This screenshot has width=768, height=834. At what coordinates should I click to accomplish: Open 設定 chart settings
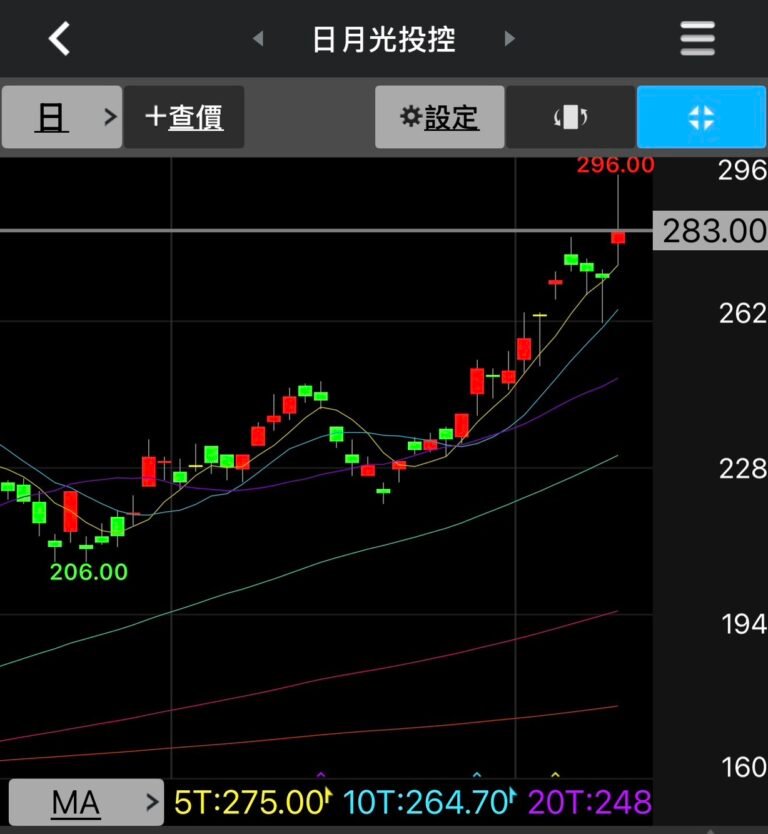(x=439, y=117)
